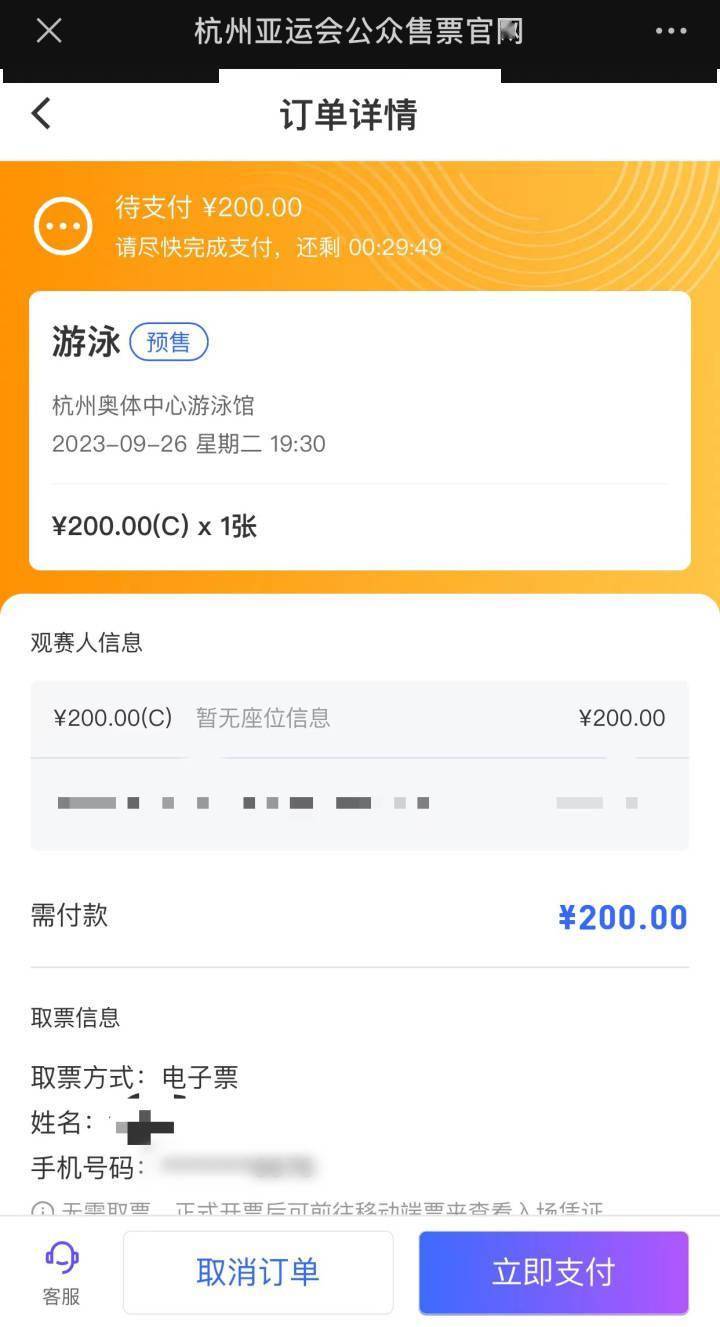Image resolution: width=720 pixels, height=1327 pixels.
Task: Close the ticketing mini-program page
Action: 49,31
